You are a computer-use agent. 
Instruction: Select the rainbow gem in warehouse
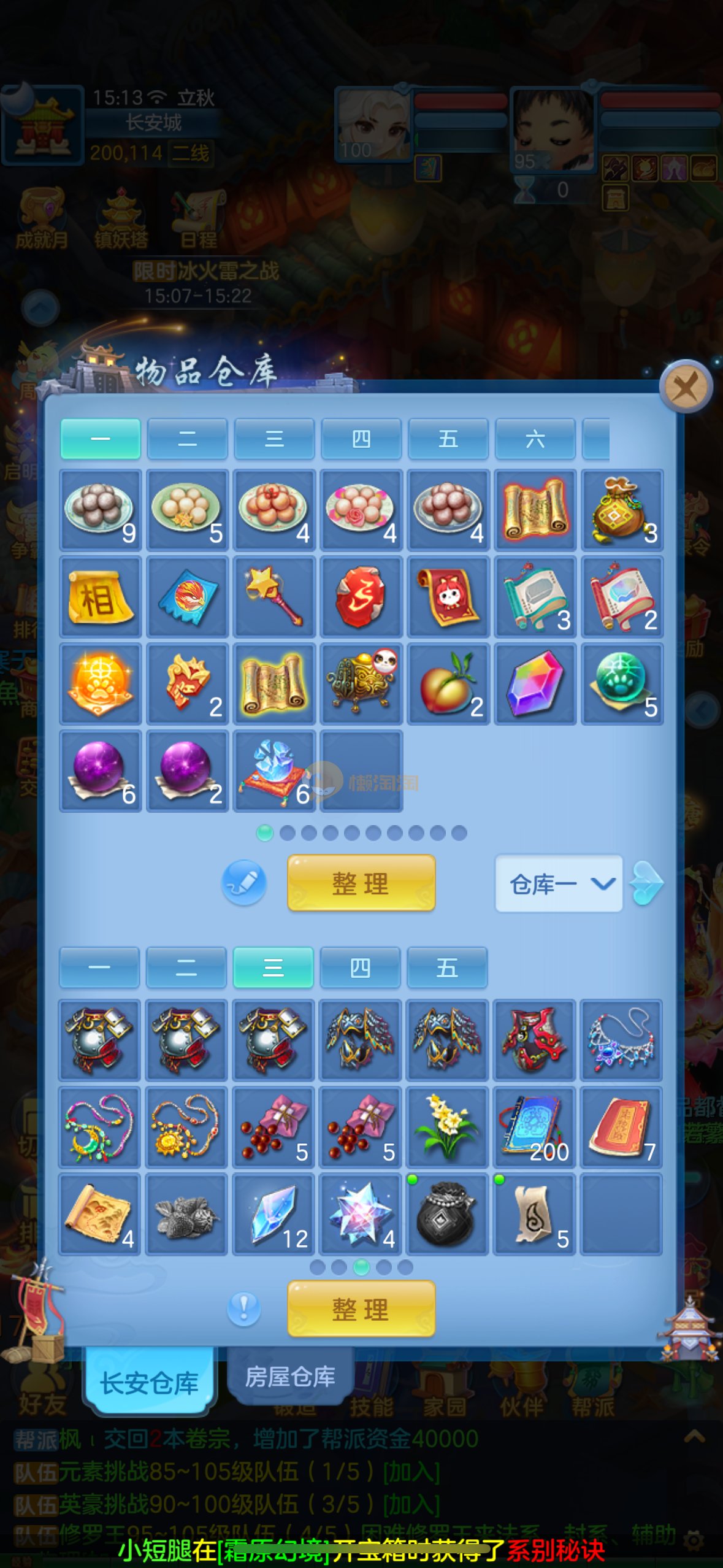tap(535, 684)
